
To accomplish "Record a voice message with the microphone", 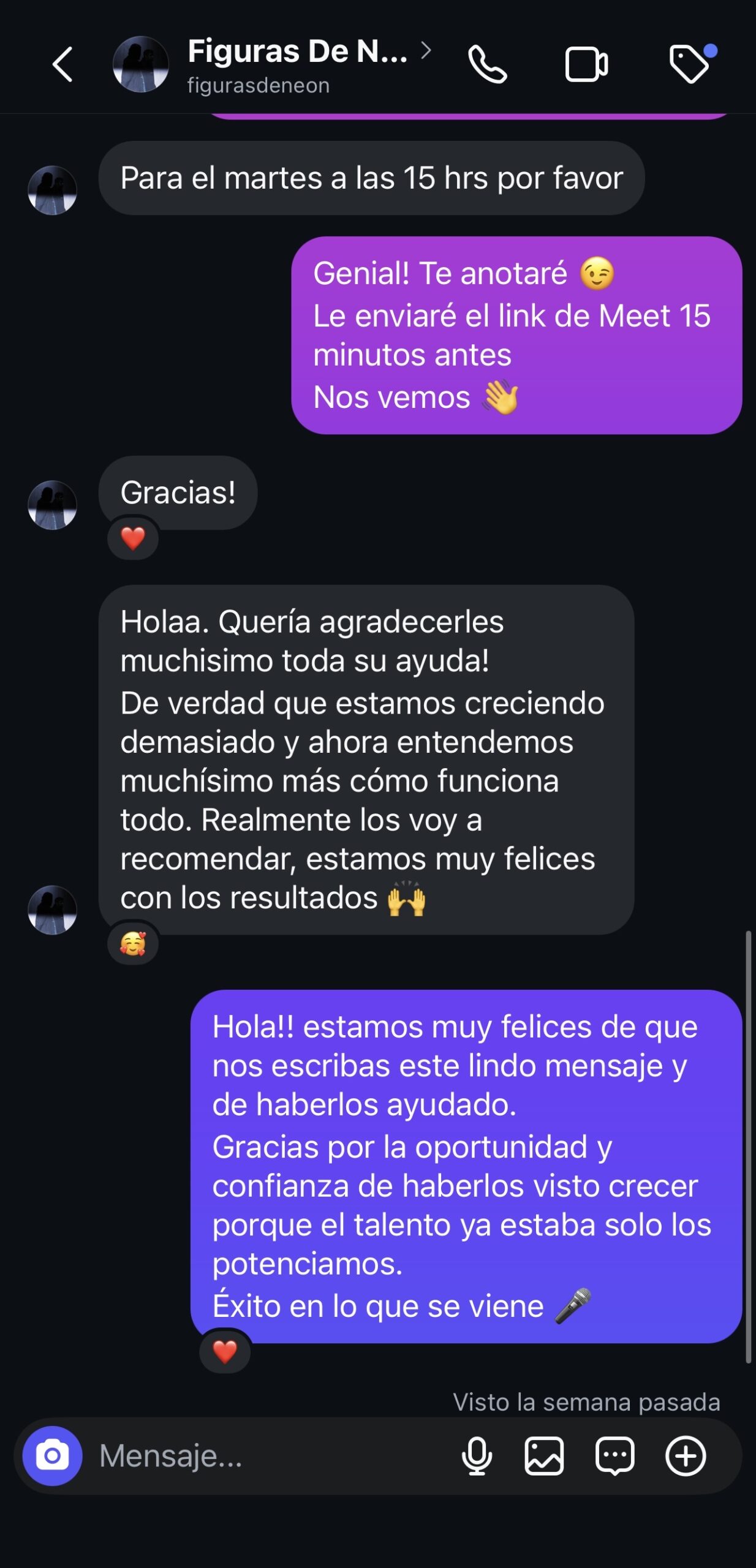I will [477, 1455].
